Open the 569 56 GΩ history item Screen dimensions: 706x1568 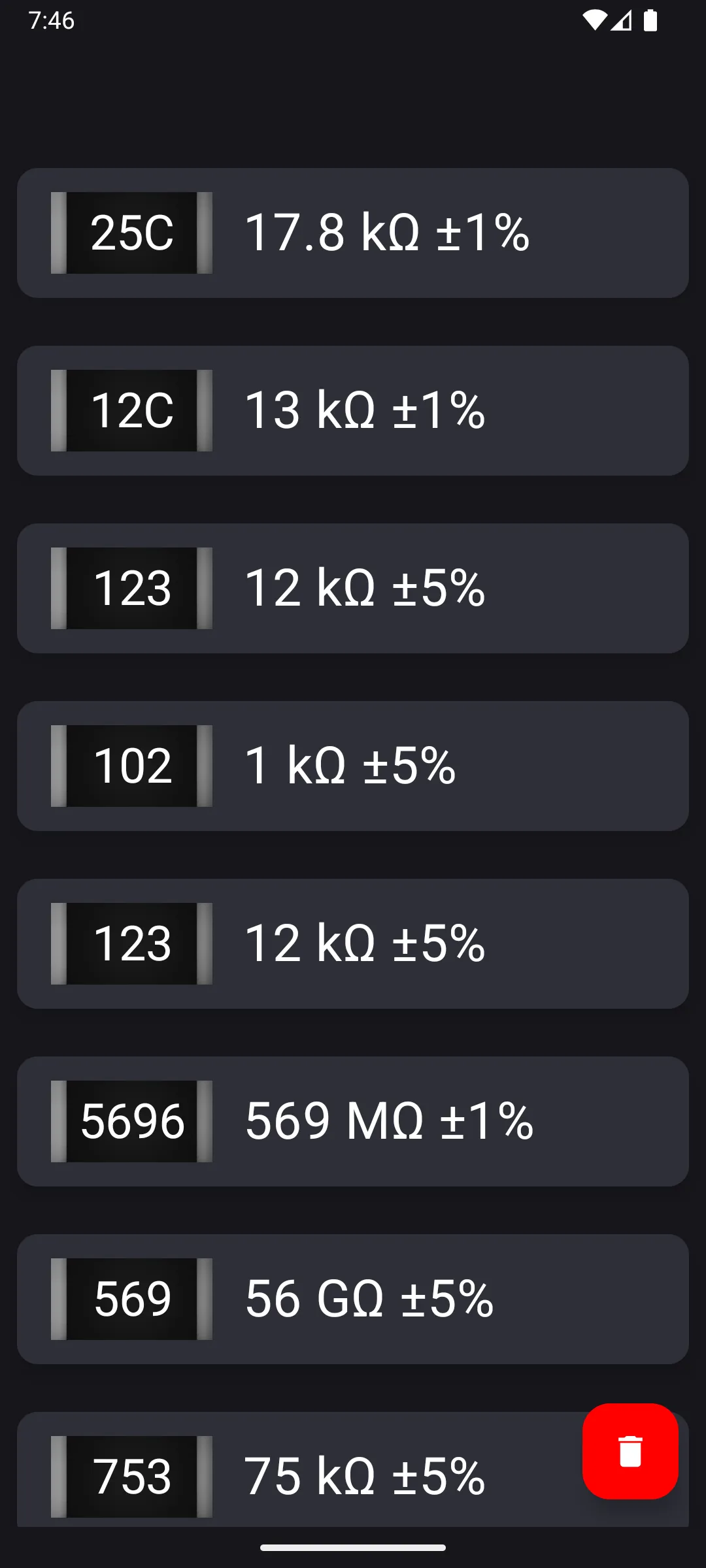(352, 1299)
